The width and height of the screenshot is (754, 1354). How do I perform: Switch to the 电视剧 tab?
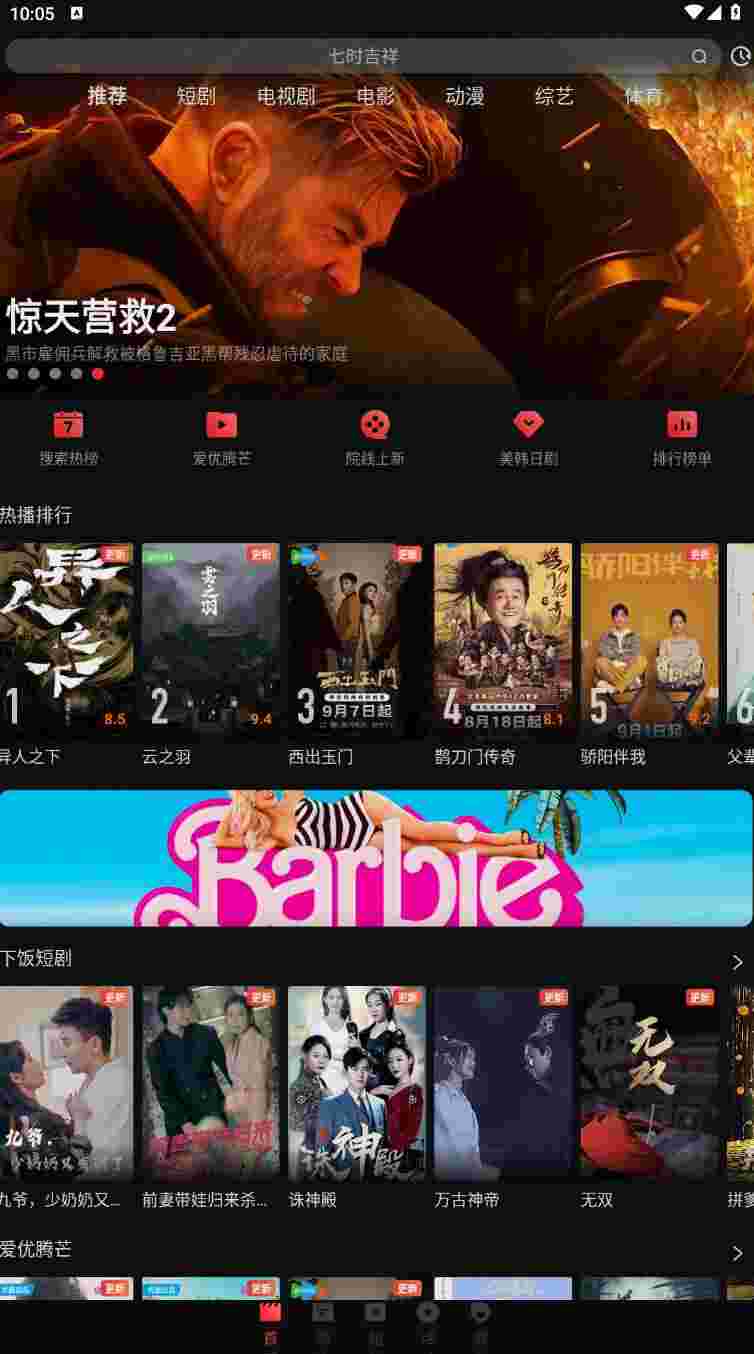click(x=286, y=96)
